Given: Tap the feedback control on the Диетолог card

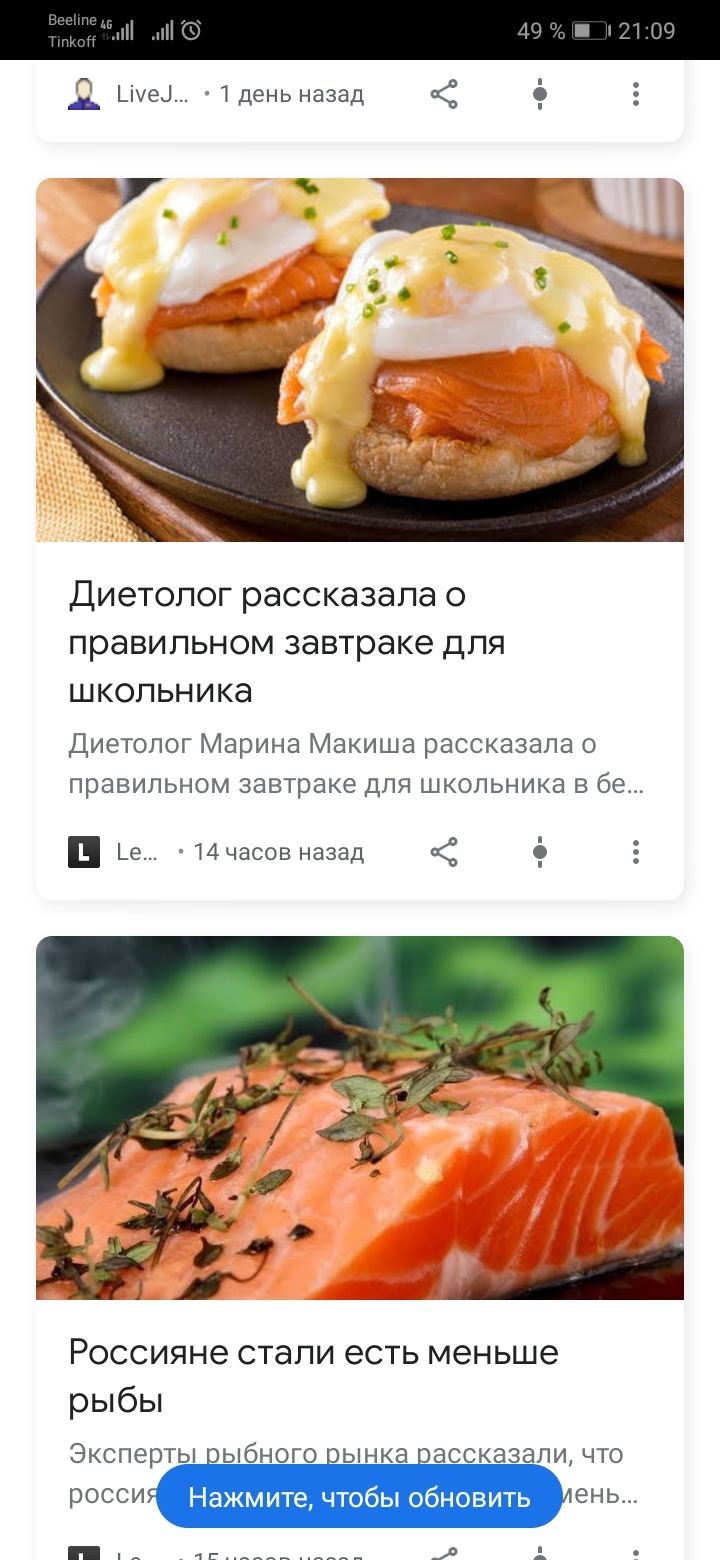Looking at the screenshot, I should (540, 852).
